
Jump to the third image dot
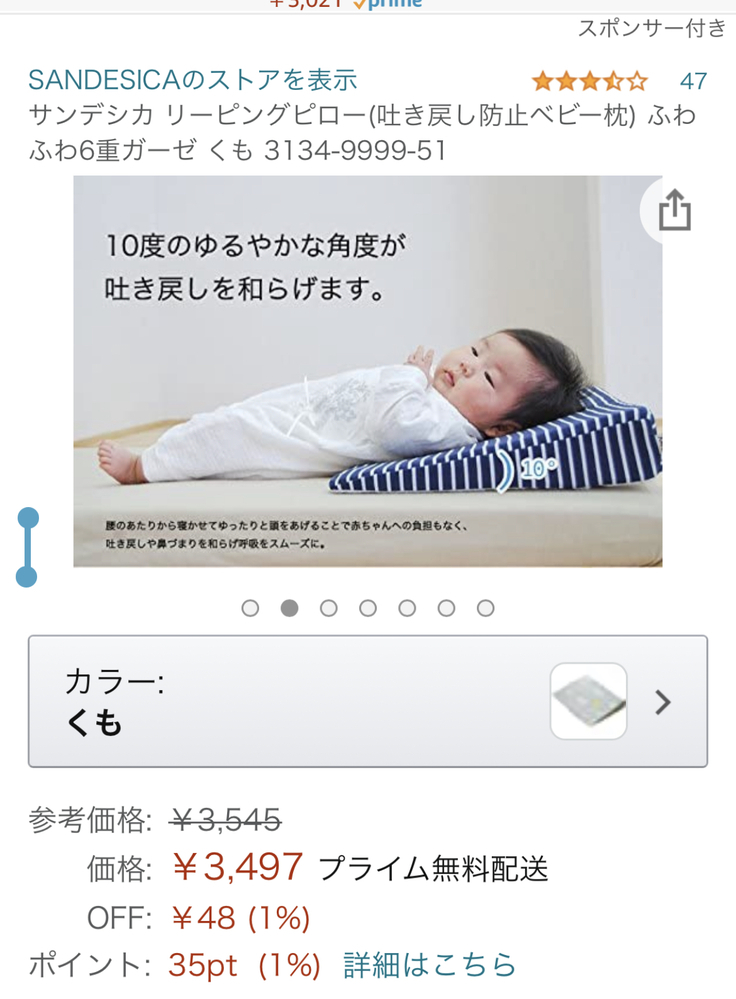click(x=328, y=608)
